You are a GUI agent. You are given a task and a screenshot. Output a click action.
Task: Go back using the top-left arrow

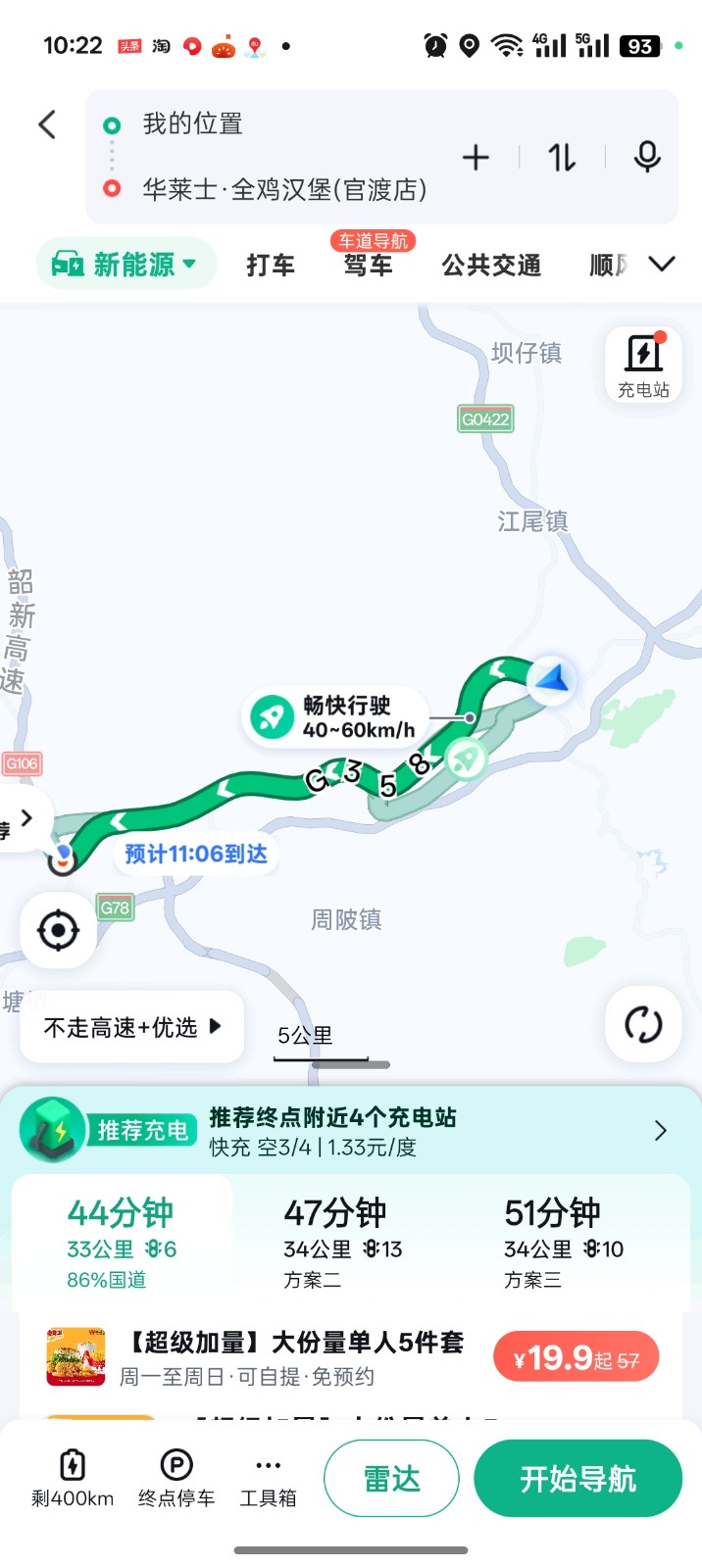point(47,124)
